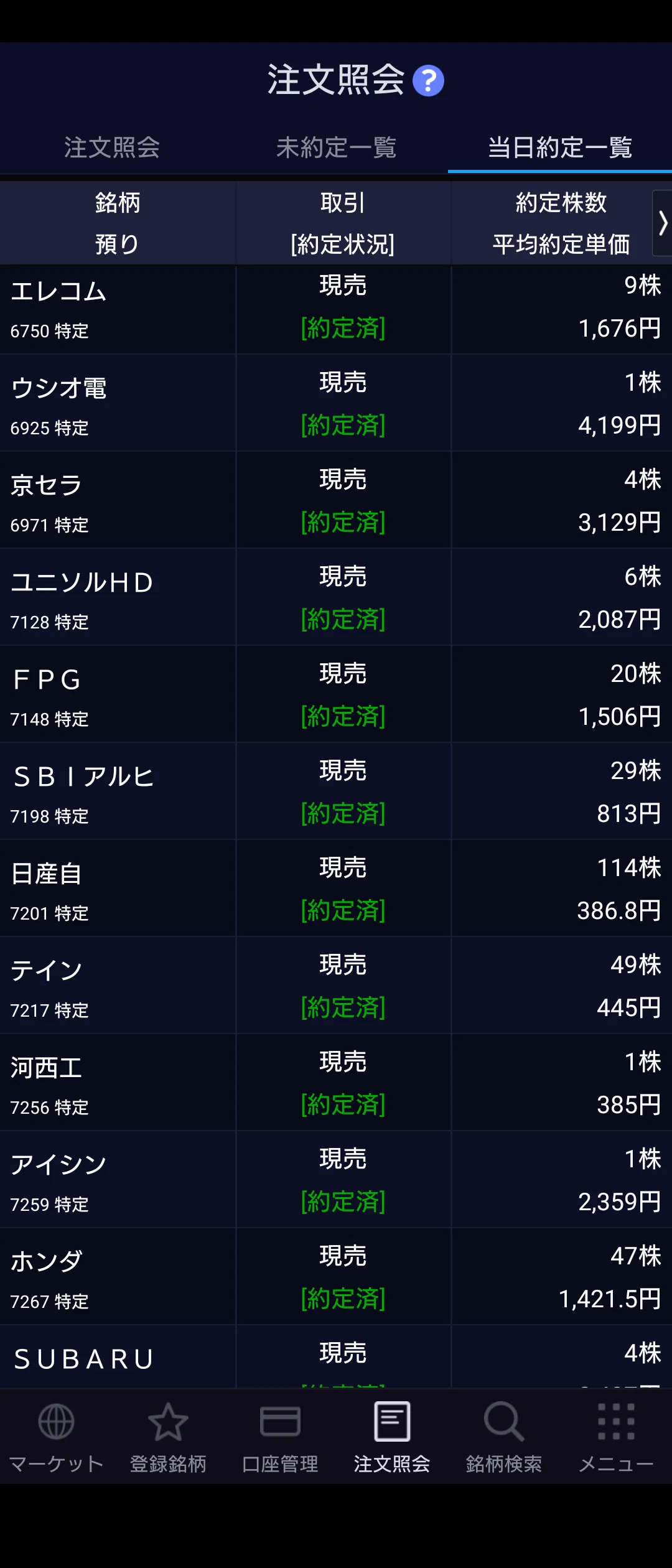Open the エレコム 6750 execution row
Image resolution: width=672 pixels, height=1568 pixels.
pyautogui.click(x=336, y=309)
